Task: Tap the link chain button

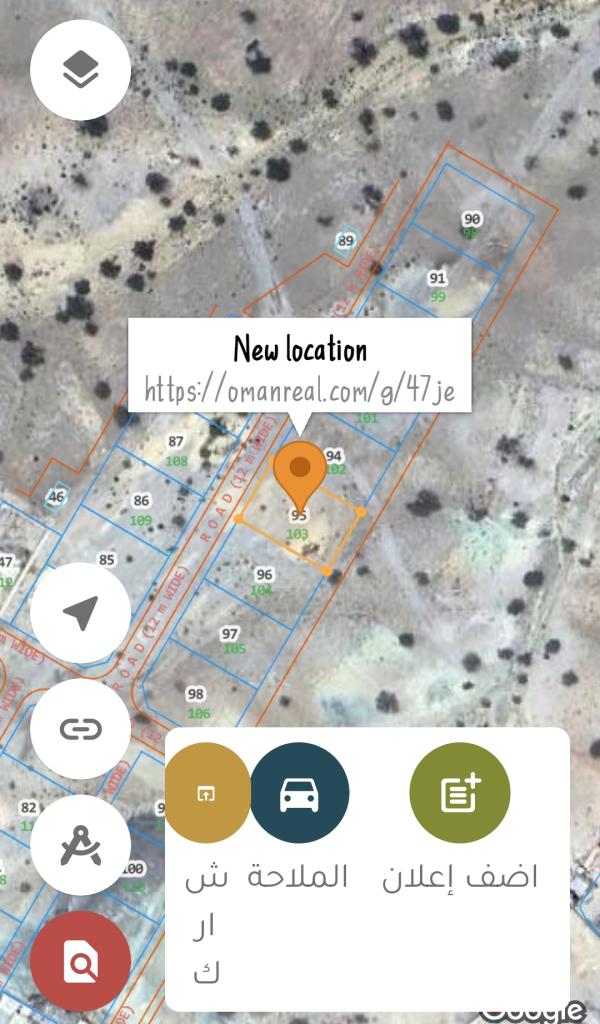Action: (80, 729)
